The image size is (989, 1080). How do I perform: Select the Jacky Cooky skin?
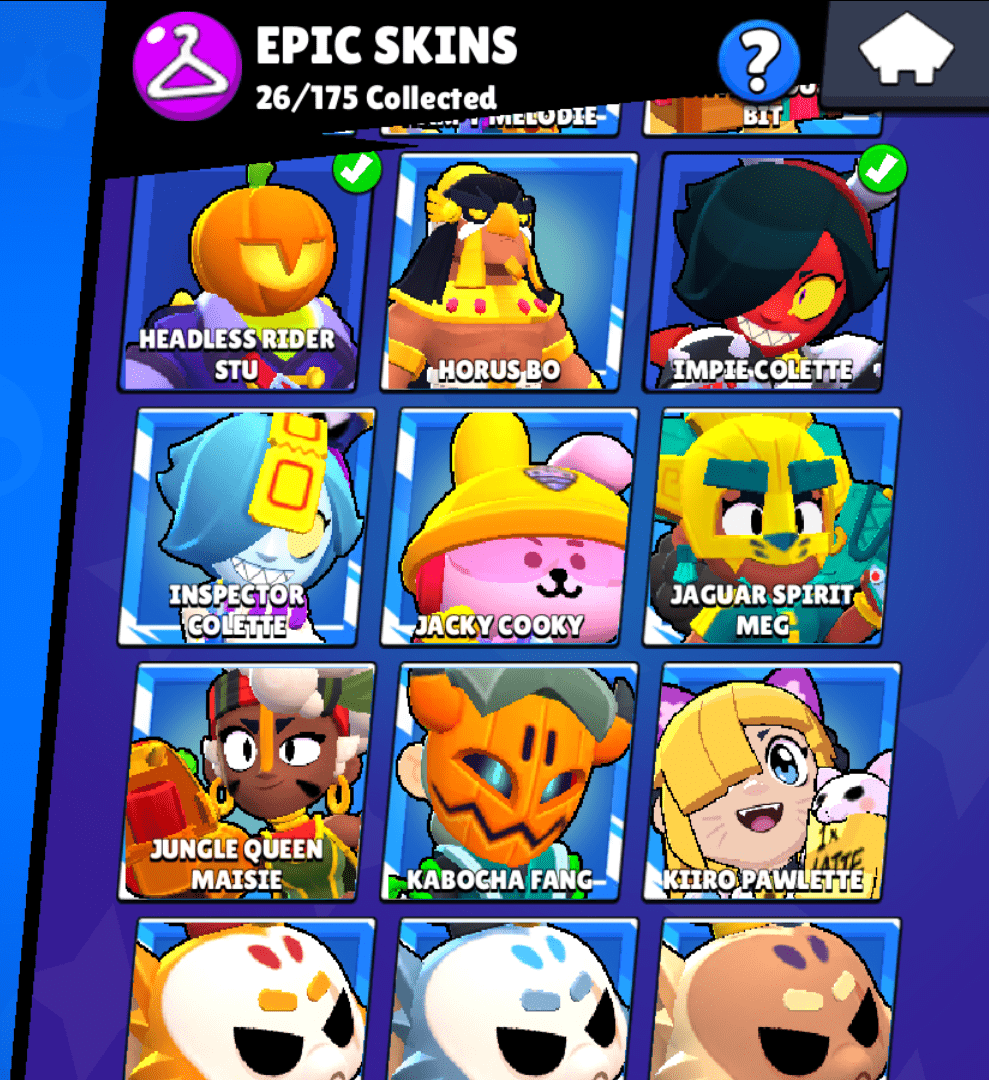[512, 526]
